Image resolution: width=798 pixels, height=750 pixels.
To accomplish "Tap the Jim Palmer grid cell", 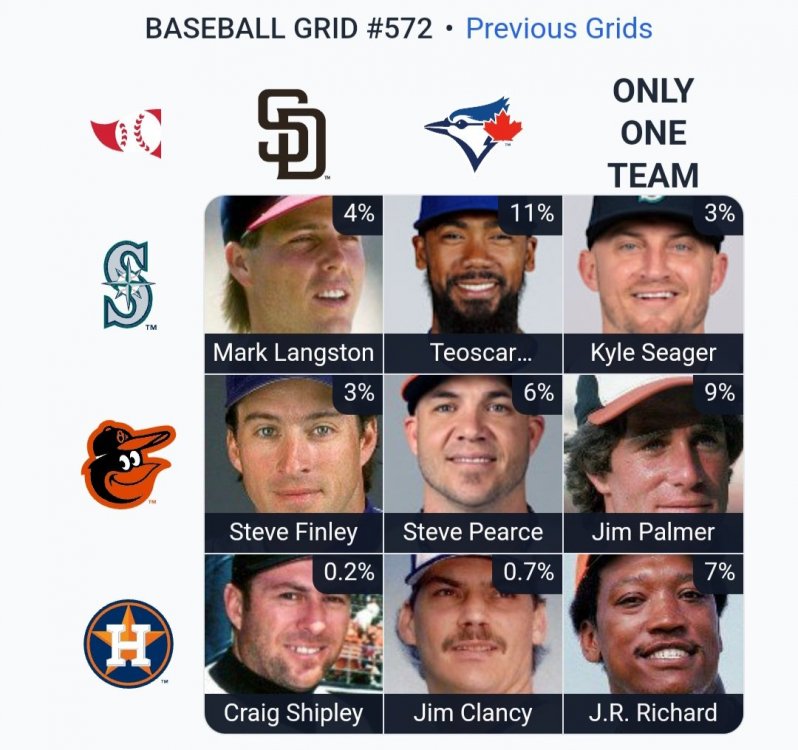I will click(653, 463).
